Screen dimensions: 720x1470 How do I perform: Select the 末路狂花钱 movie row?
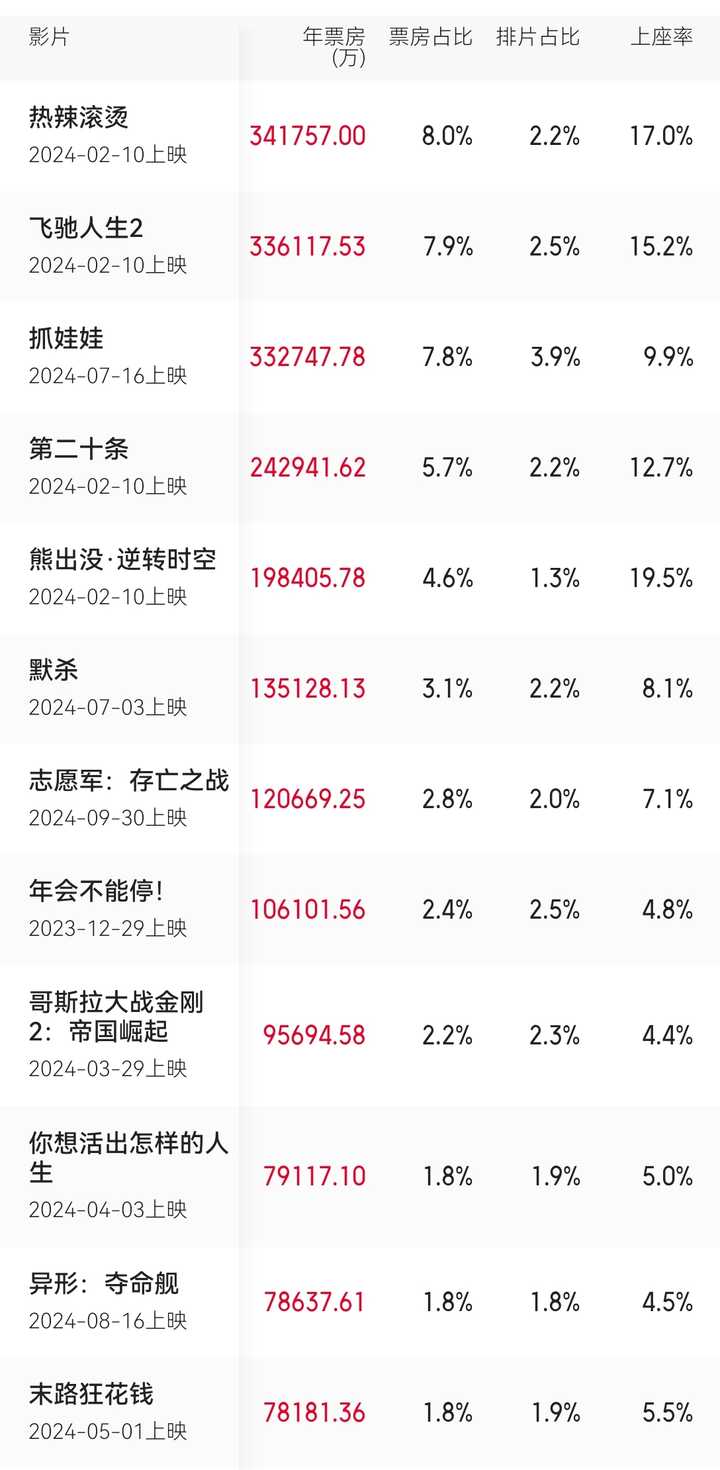(x=360, y=1412)
